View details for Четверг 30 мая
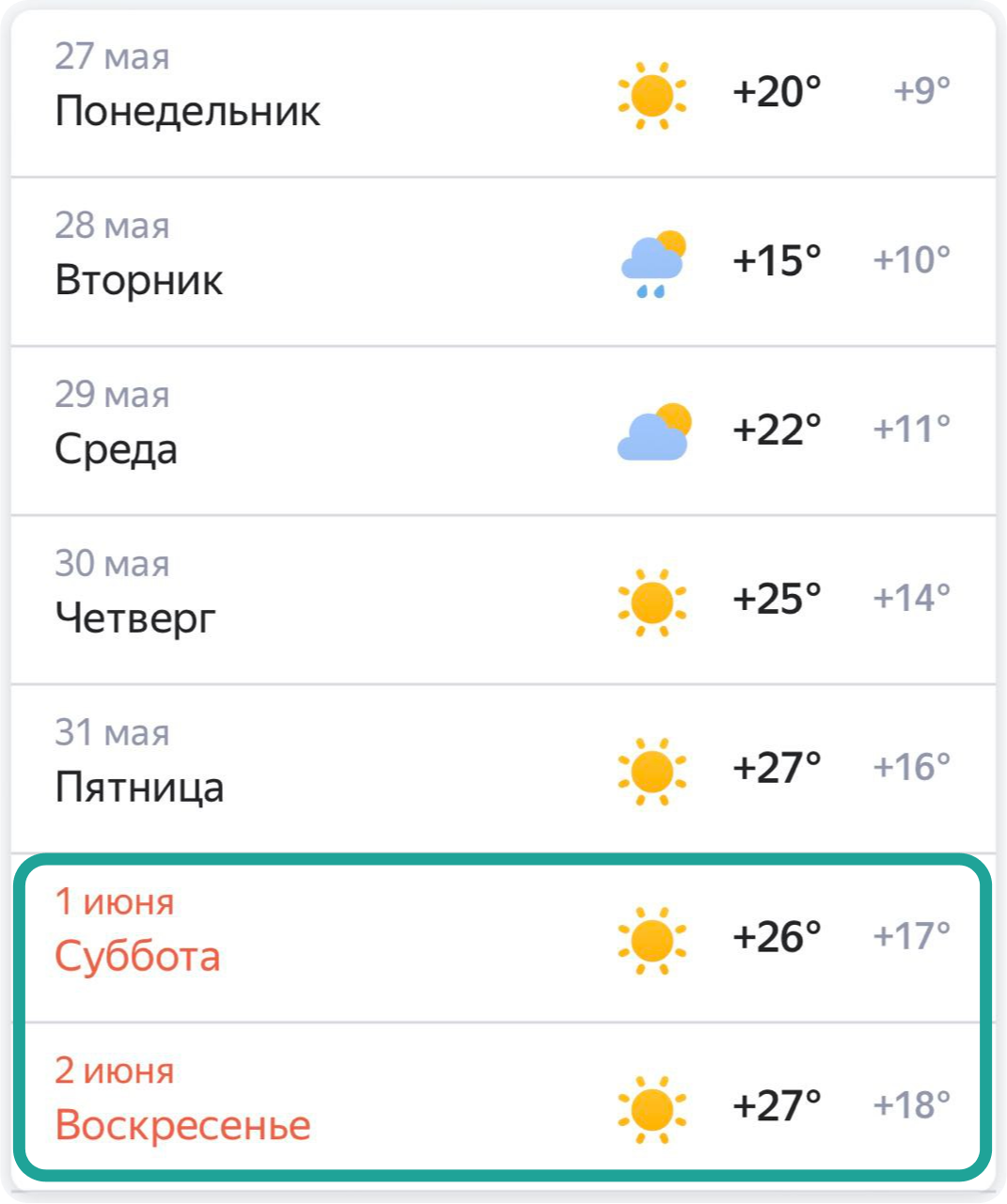The width and height of the screenshot is (1007, 1204). 503,600
